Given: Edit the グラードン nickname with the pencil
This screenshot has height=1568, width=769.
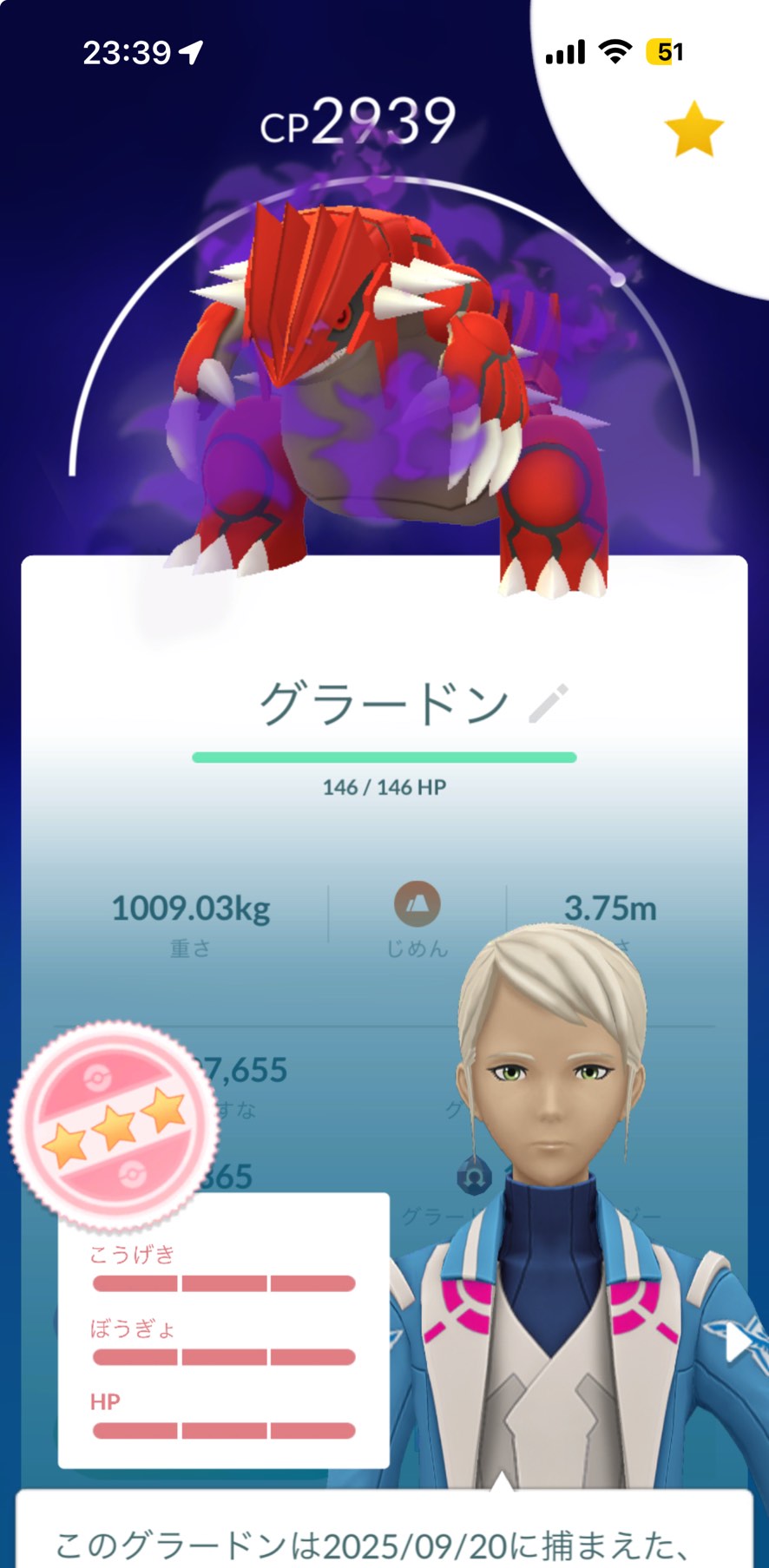Looking at the screenshot, I should [549, 703].
